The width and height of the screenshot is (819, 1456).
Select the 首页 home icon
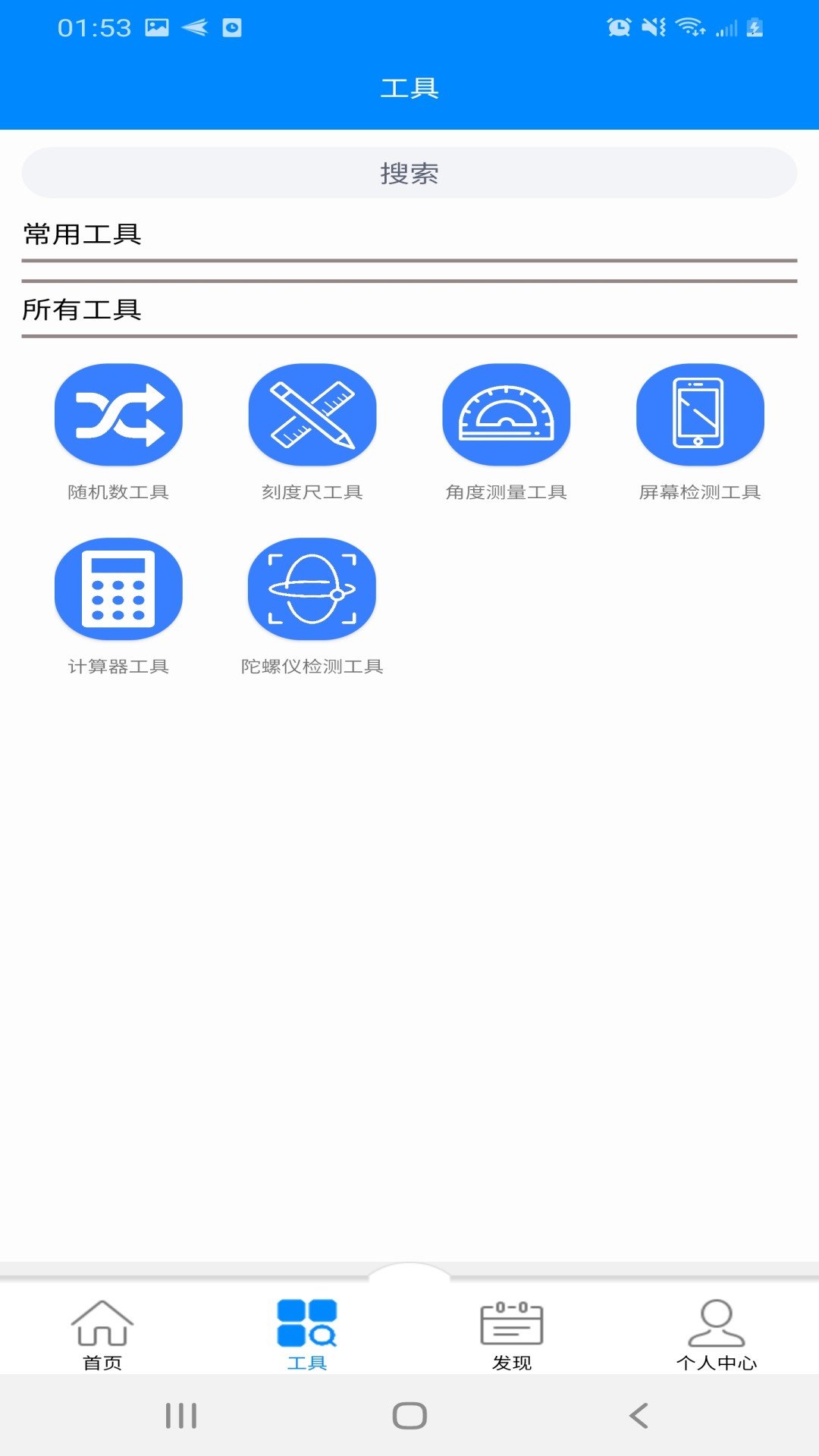[x=102, y=1323]
